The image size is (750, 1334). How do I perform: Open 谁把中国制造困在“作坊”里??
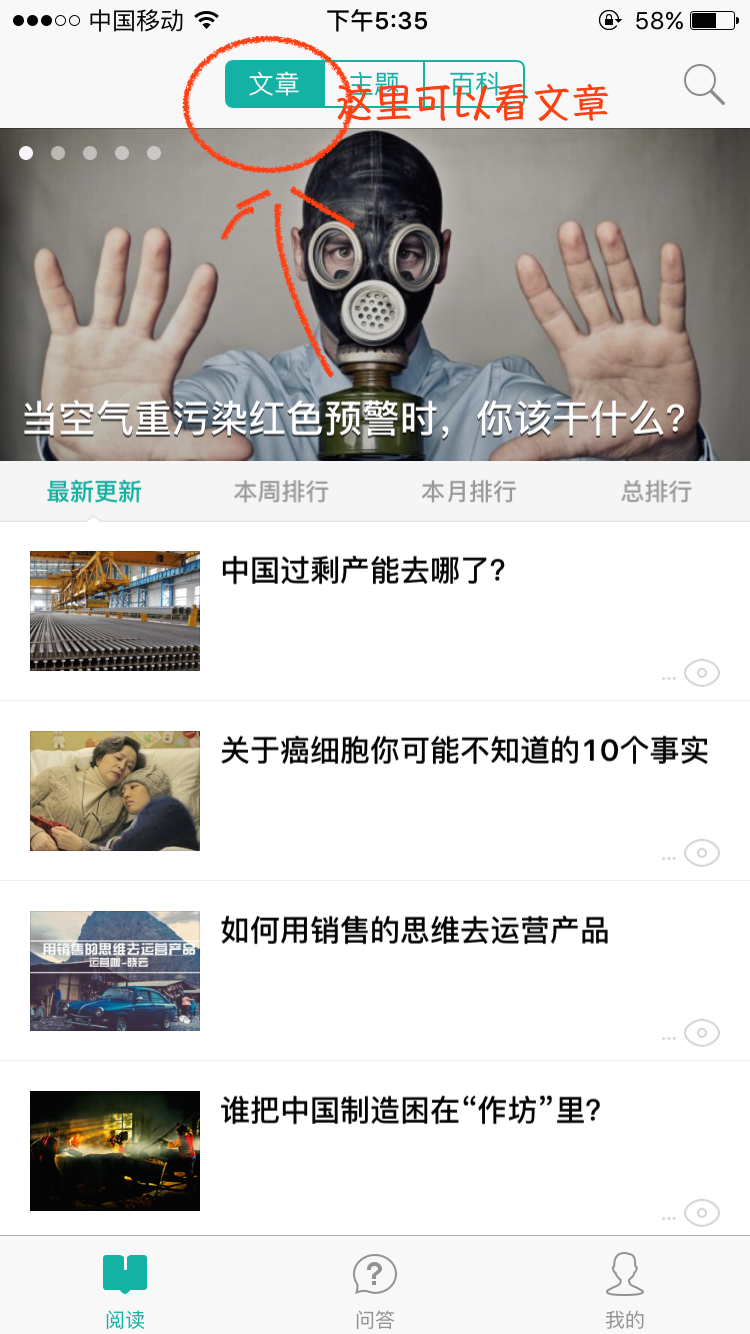411,1111
